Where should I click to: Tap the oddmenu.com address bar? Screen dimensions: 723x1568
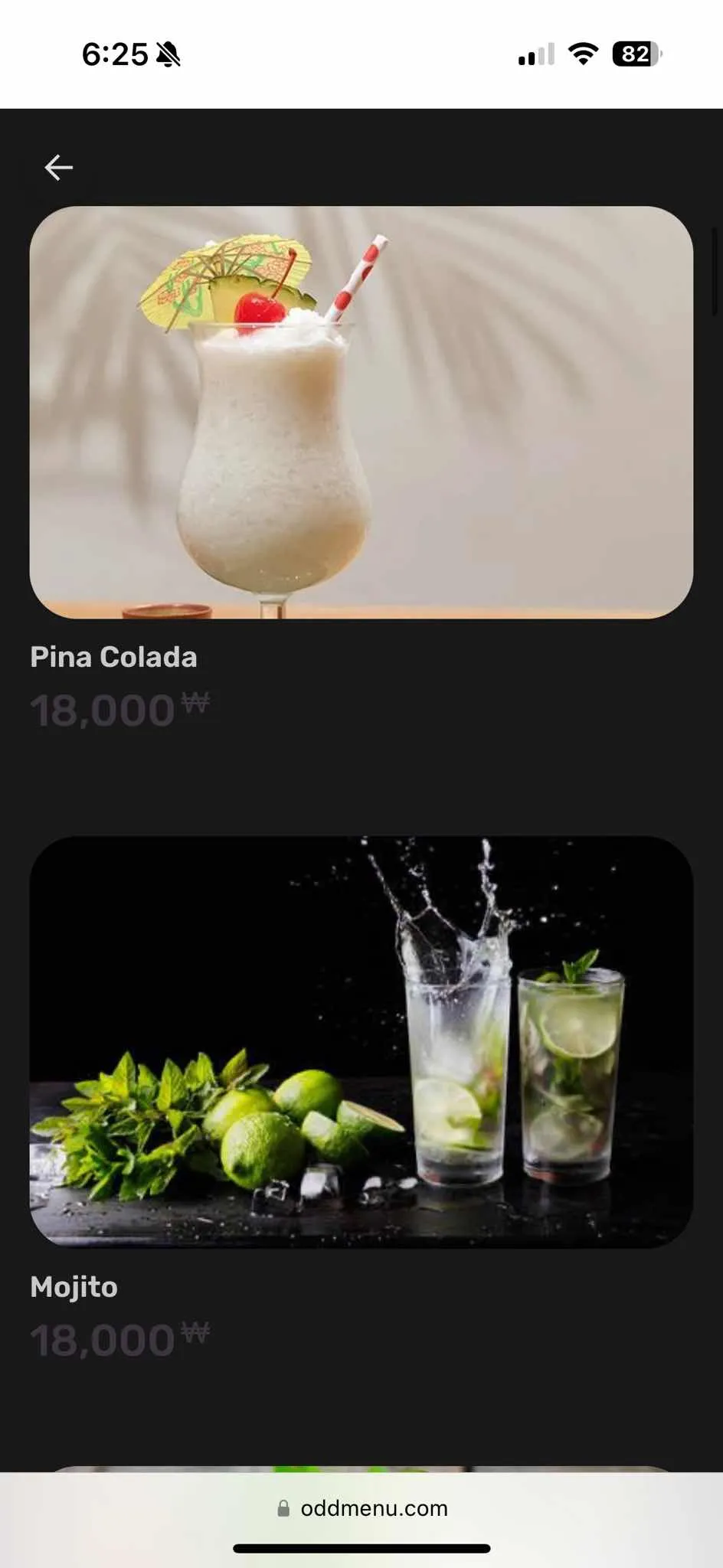tap(362, 1508)
